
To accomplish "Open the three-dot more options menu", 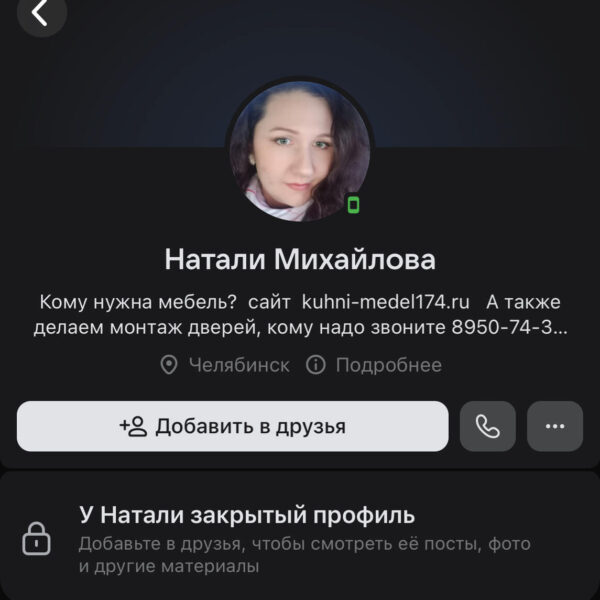I will click(x=555, y=426).
